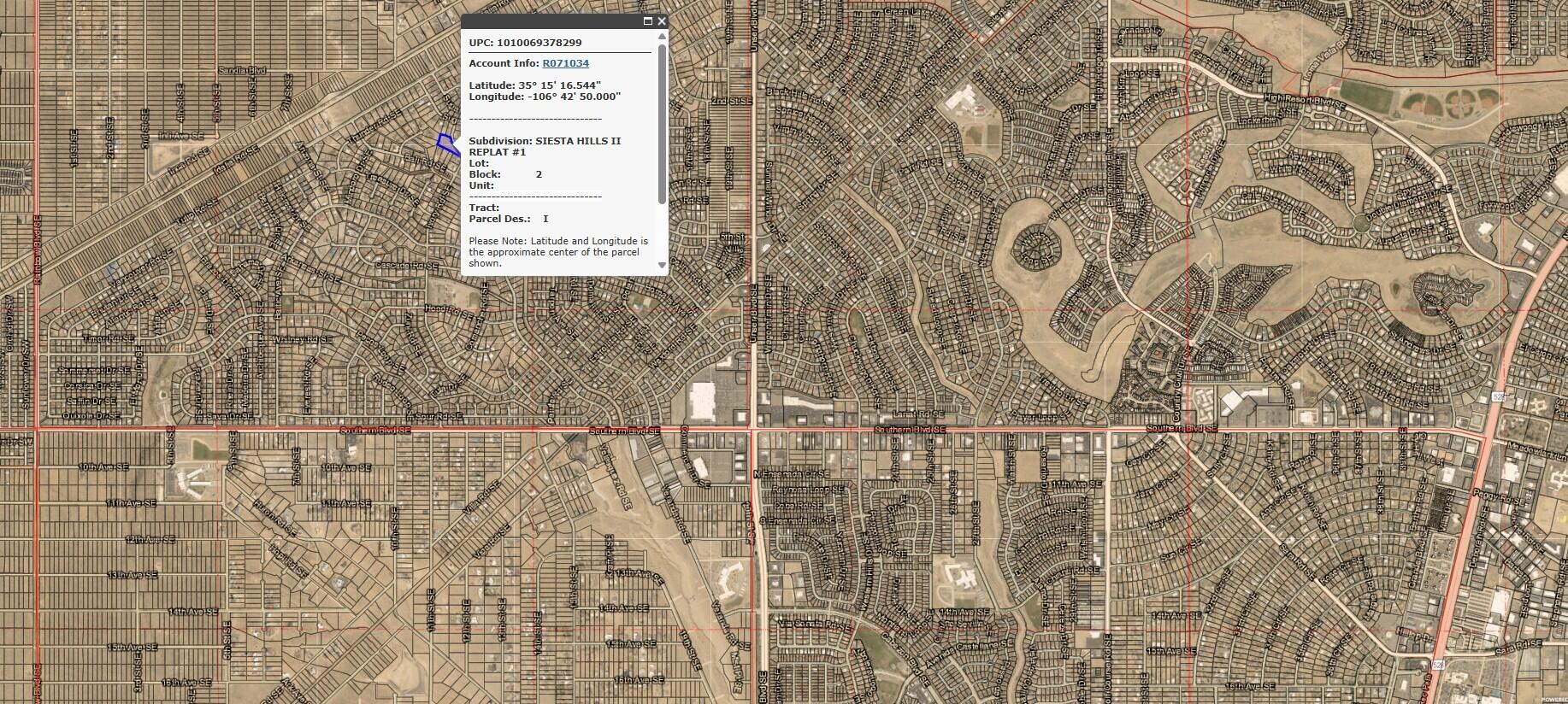Close the parcel info popup
Viewport: 1568px width, 704px height.
click(661, 21)
